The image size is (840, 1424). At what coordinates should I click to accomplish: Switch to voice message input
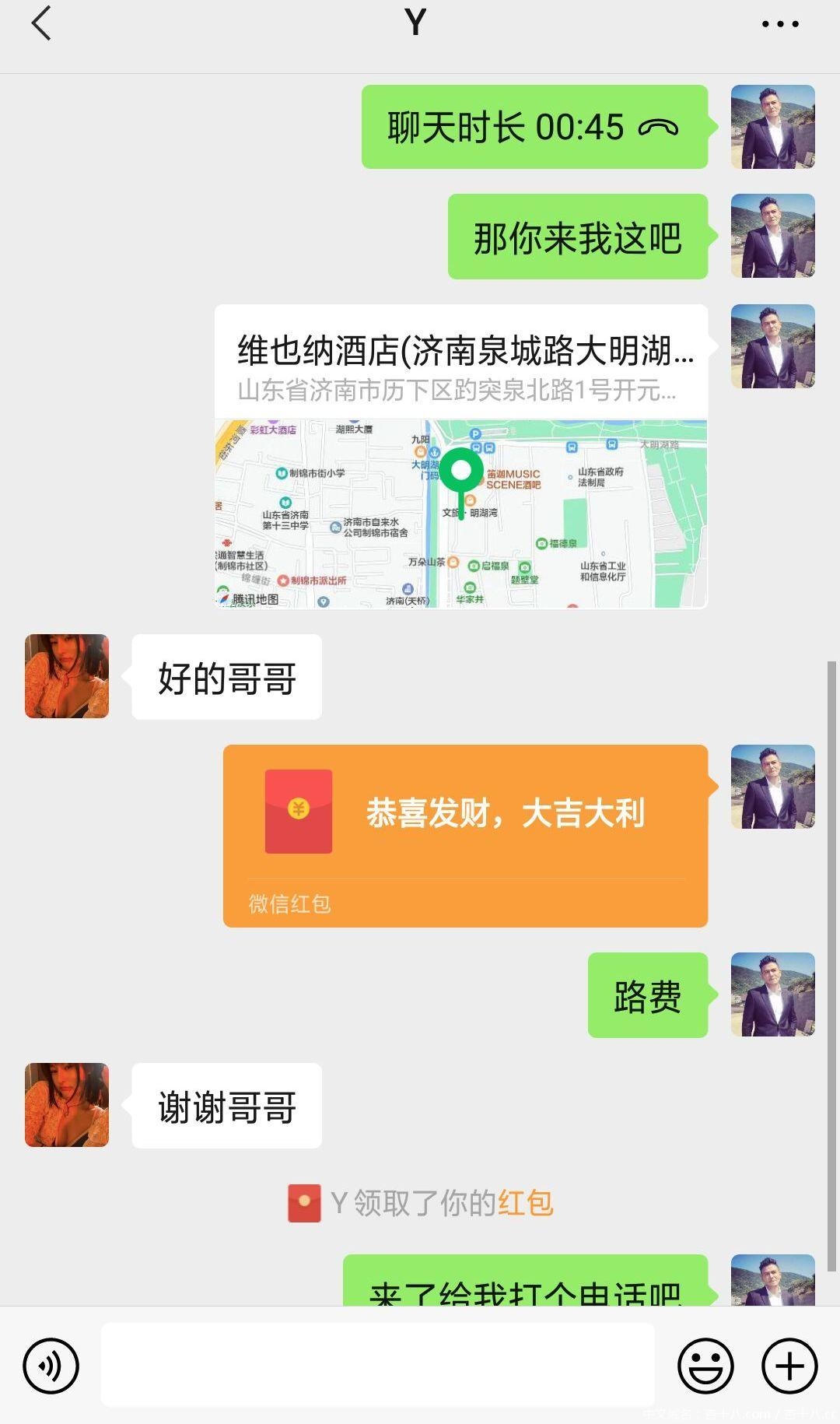[51, 1366]
